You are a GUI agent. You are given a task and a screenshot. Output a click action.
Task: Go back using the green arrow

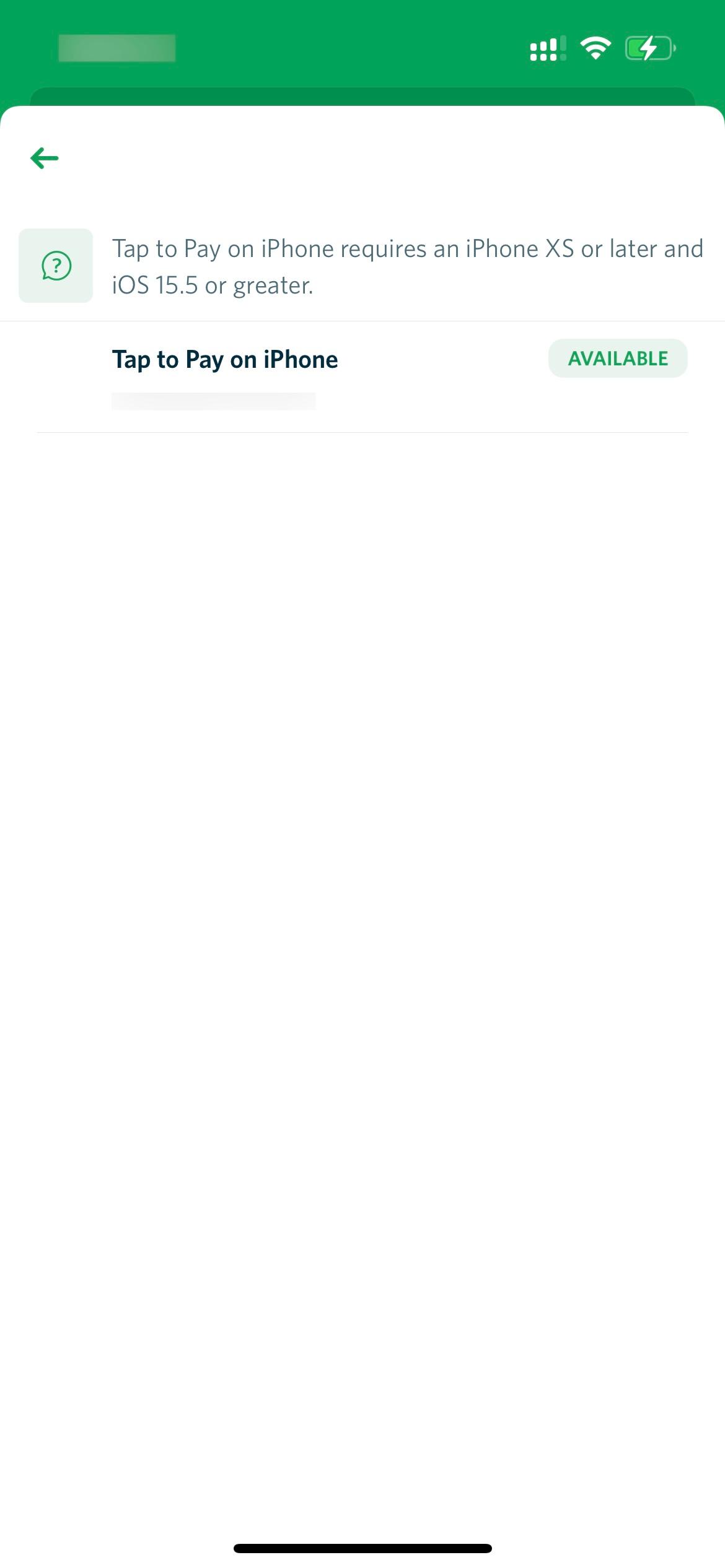click(45, 159)
